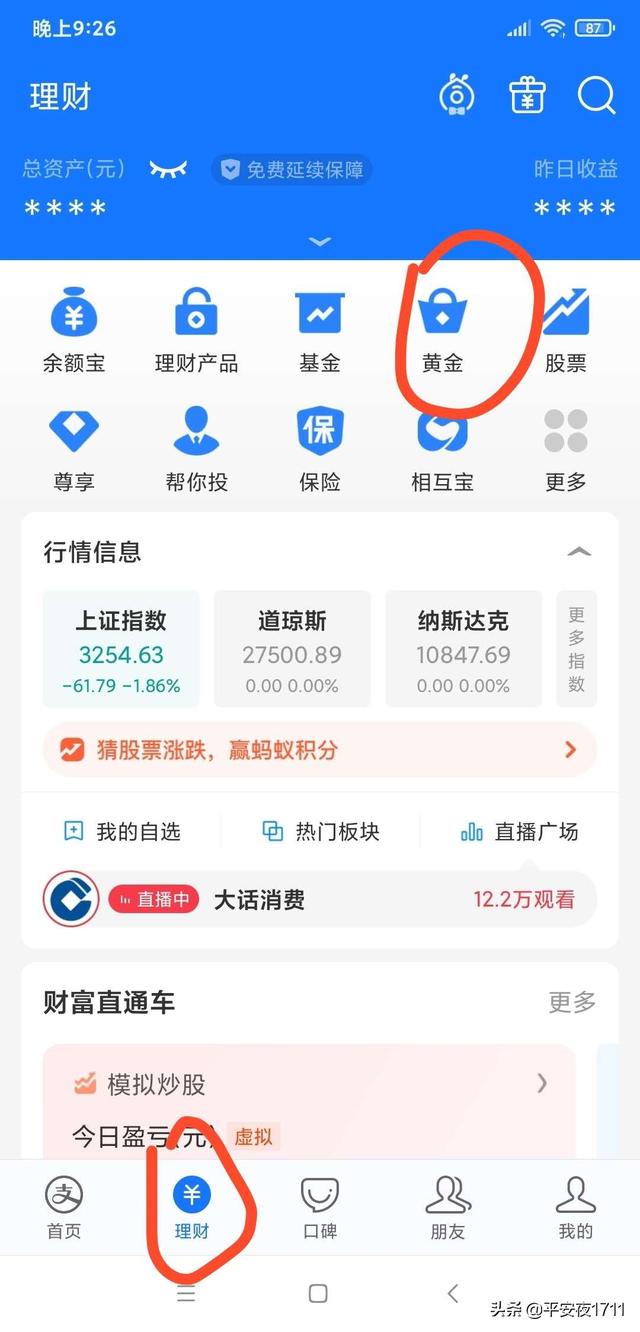Open 保险 insurance section
Viewport: 640px width, 1332px height.
point(320,450)
